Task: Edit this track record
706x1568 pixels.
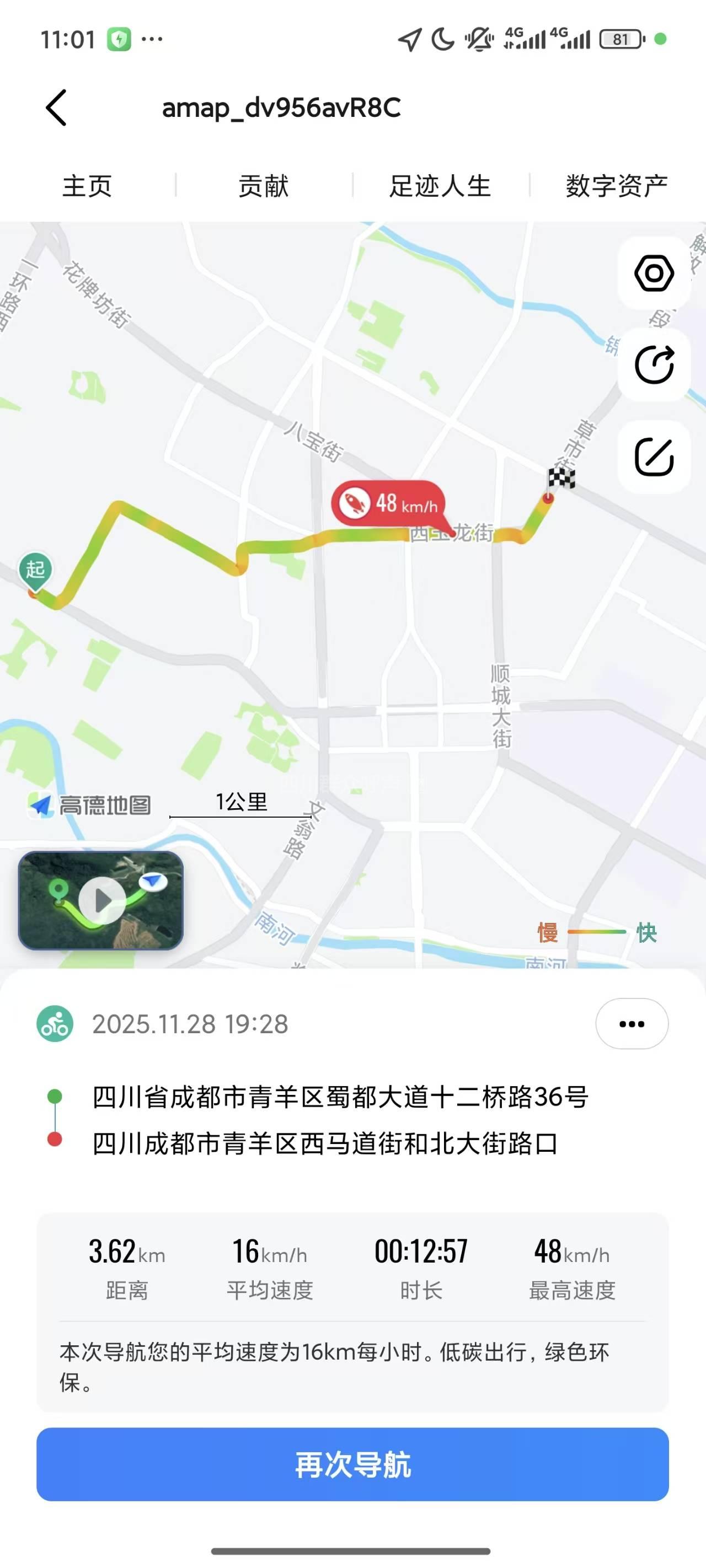Action: (654, 457)
